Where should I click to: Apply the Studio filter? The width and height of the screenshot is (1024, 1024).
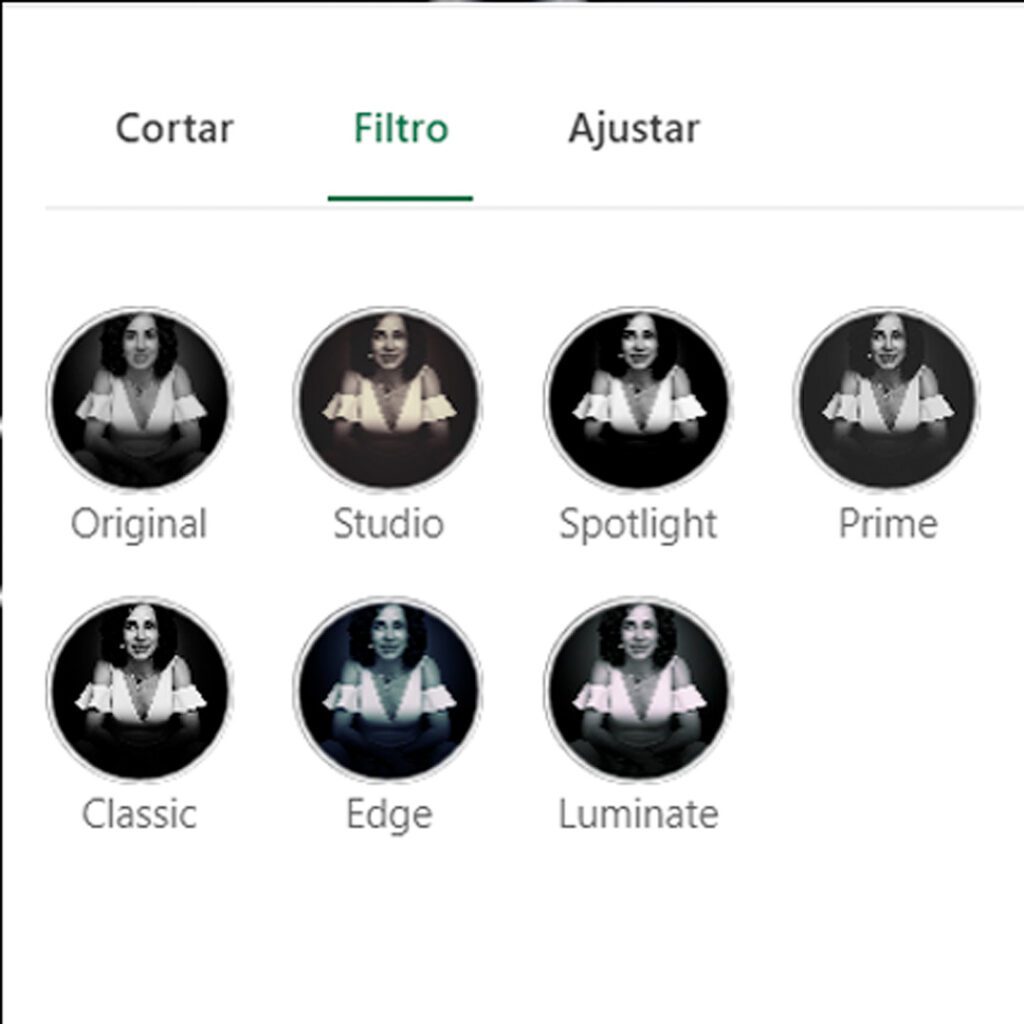pos(388,399)
